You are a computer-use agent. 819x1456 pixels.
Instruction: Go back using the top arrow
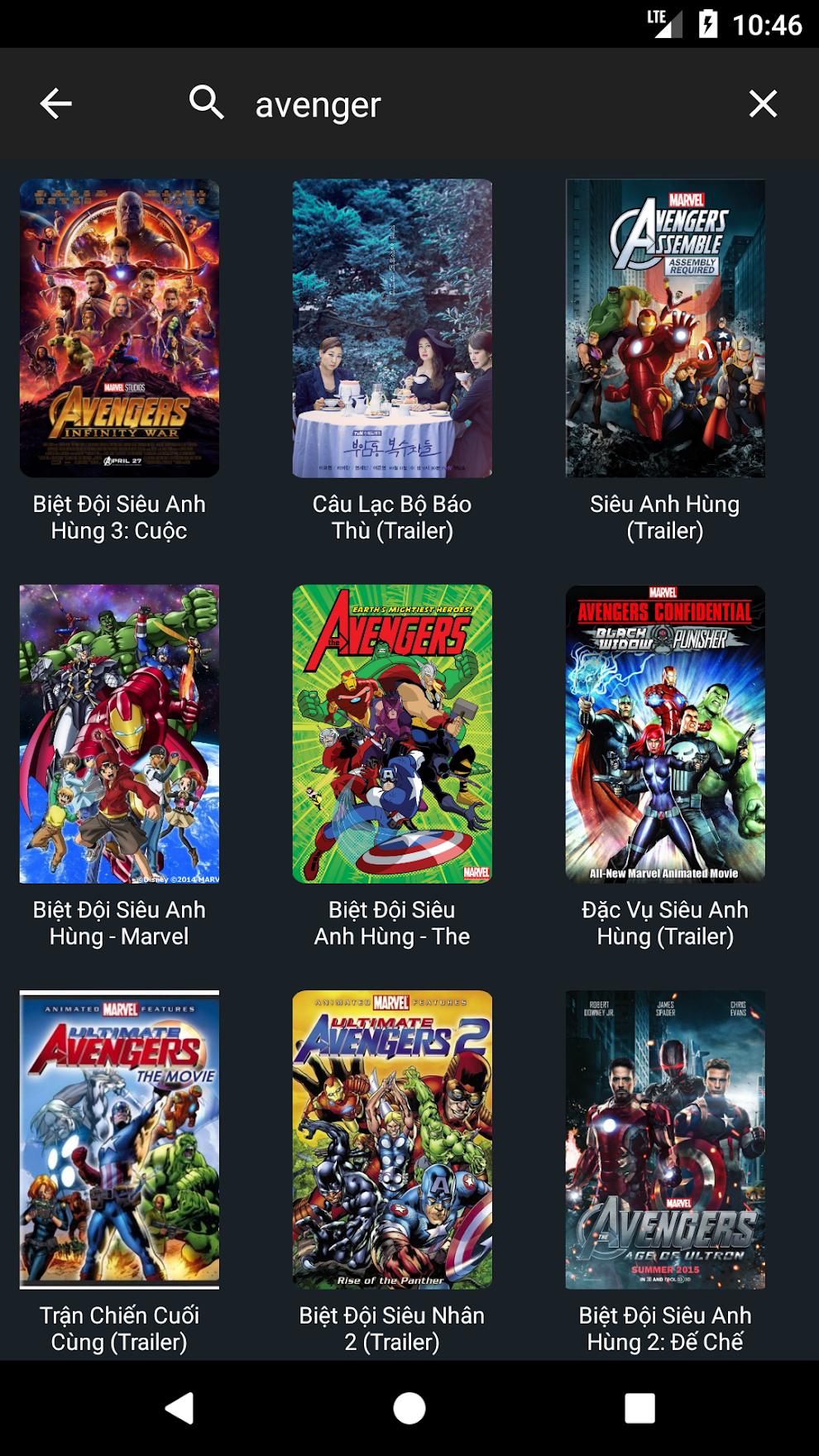point(55,103)
